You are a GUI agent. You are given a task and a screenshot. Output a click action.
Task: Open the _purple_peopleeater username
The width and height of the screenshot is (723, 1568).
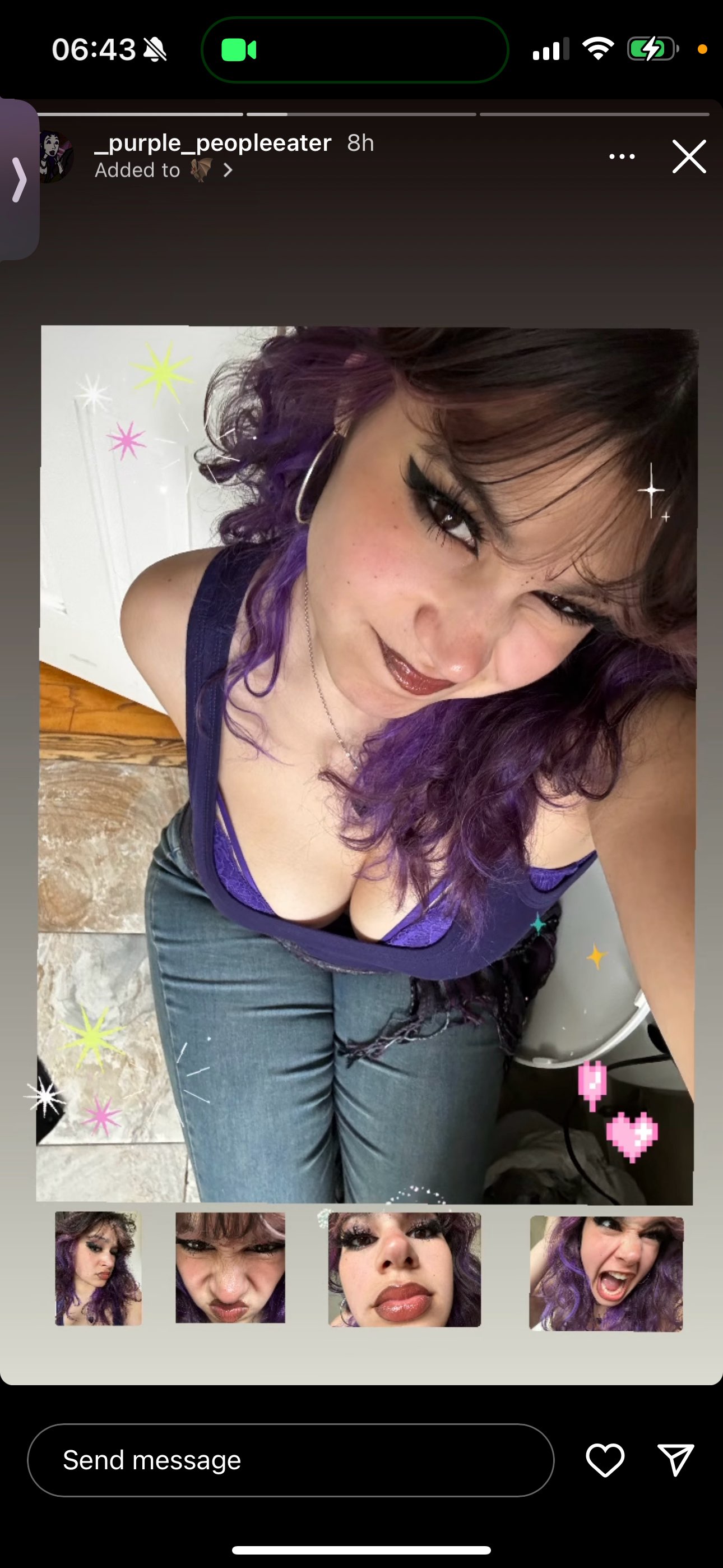pyautogui.click(x=213, y=143)
